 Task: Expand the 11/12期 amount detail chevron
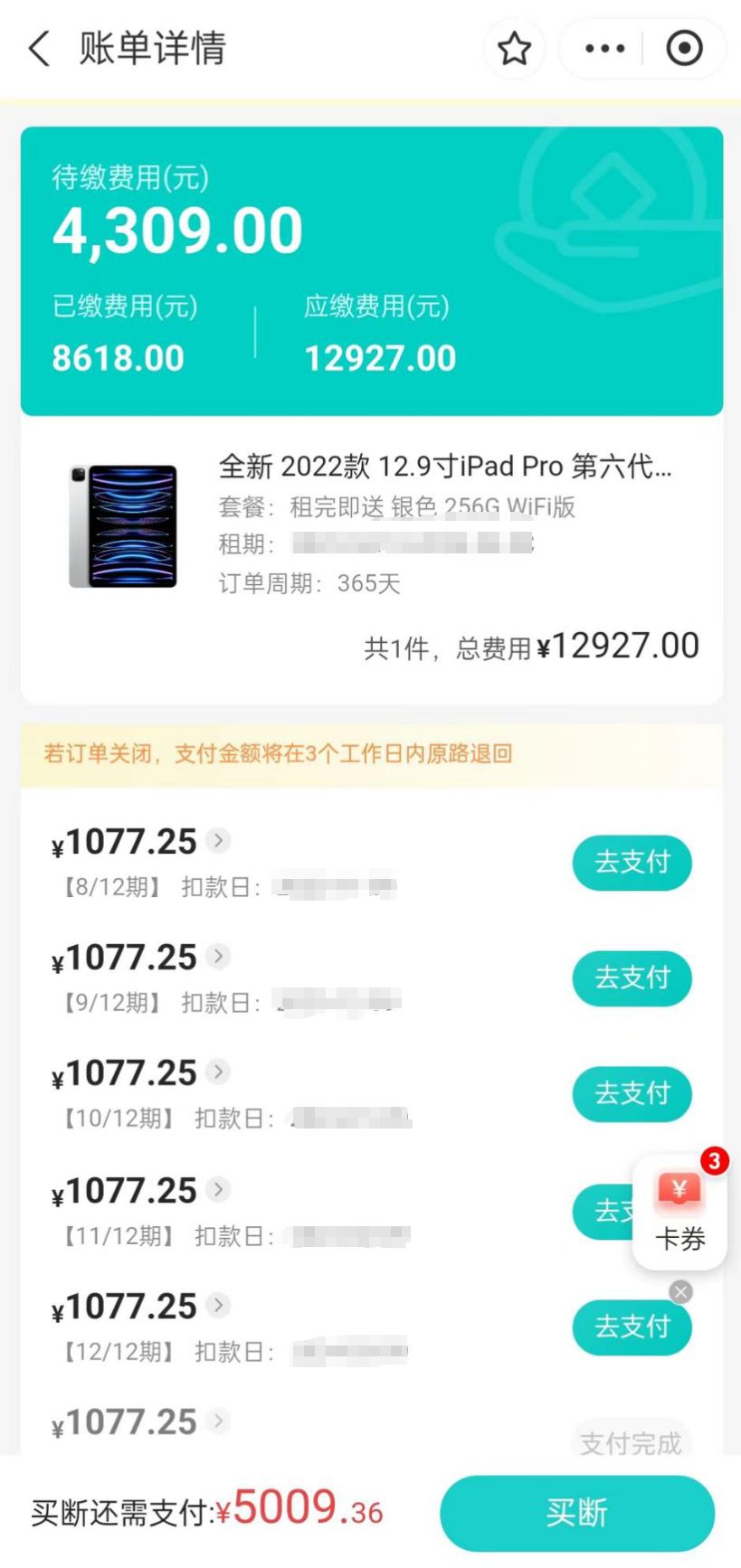218,1189
